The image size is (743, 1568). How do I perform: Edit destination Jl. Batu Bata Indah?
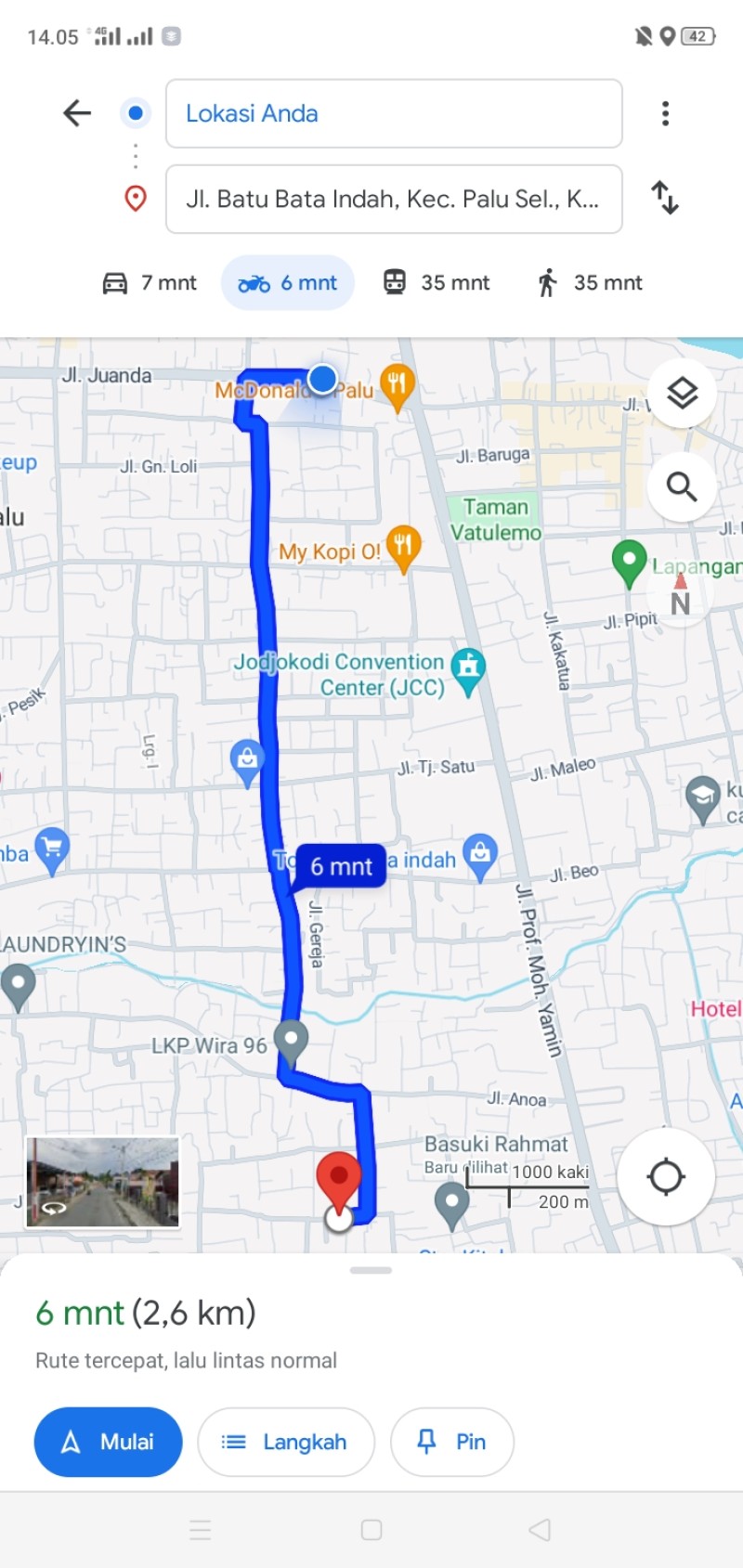coord(394,199)
